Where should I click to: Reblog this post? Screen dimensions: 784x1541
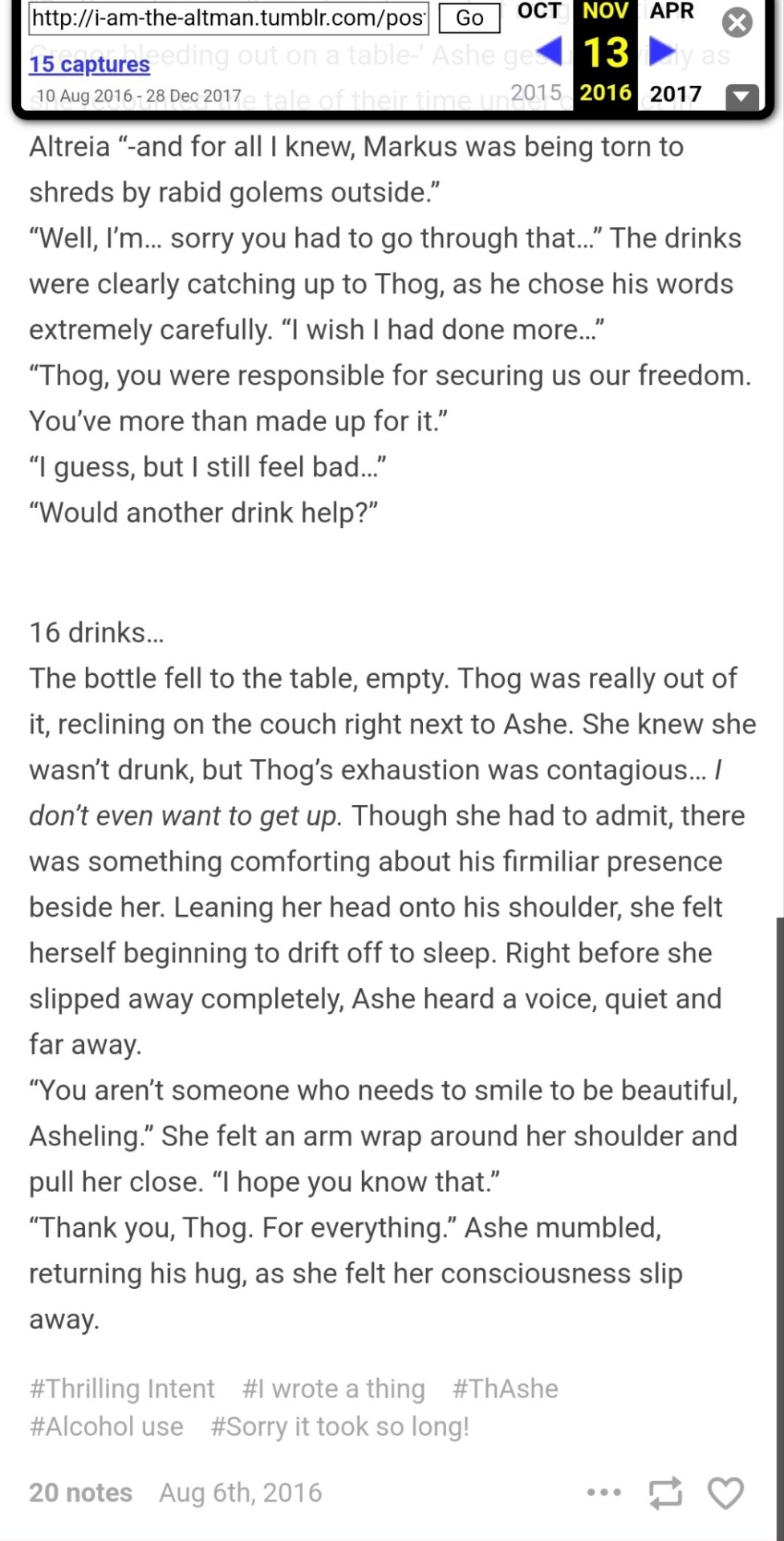665,1492
